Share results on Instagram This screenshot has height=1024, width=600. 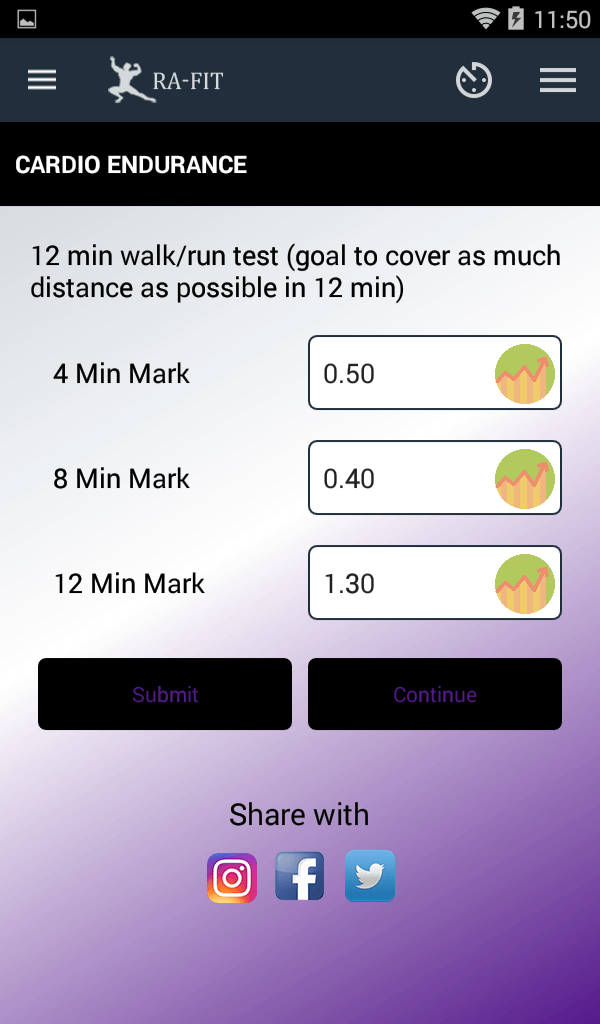[x=232, y=877]
